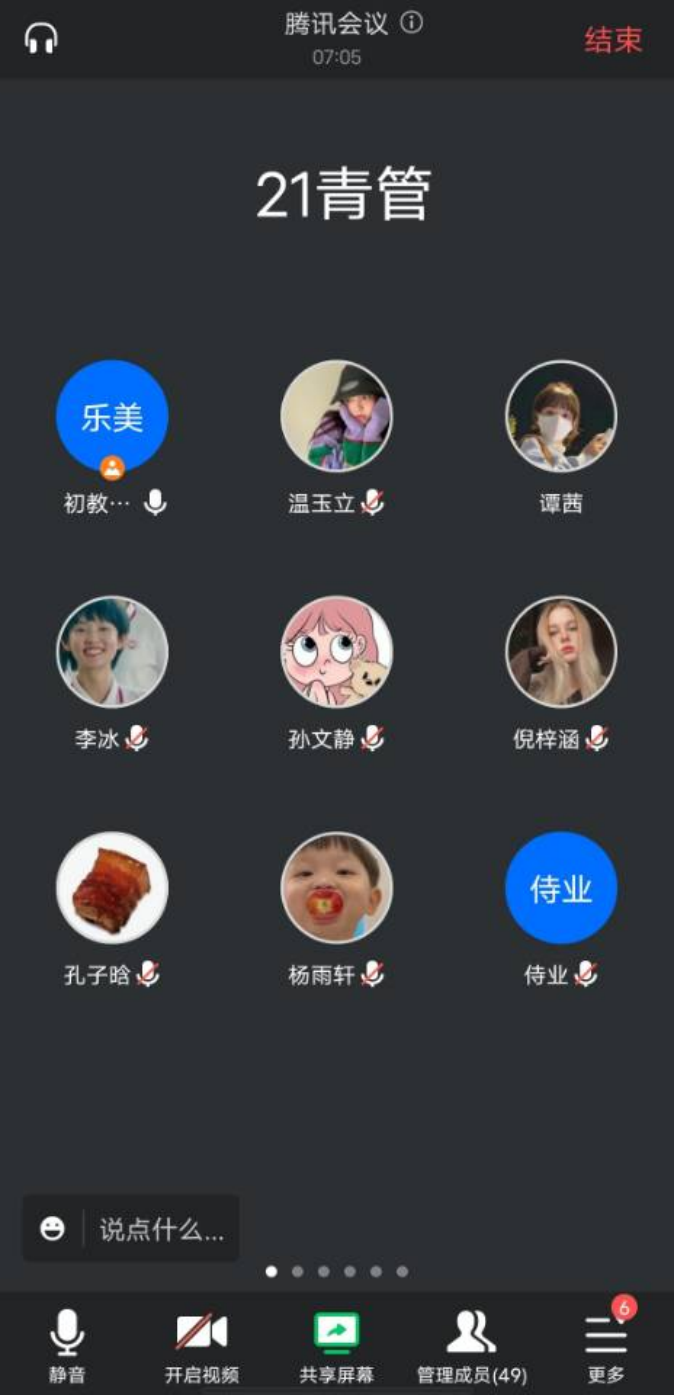Start 共享屏幕 screen sharing
The image size is (675, 1396).
coord(337,1347)
